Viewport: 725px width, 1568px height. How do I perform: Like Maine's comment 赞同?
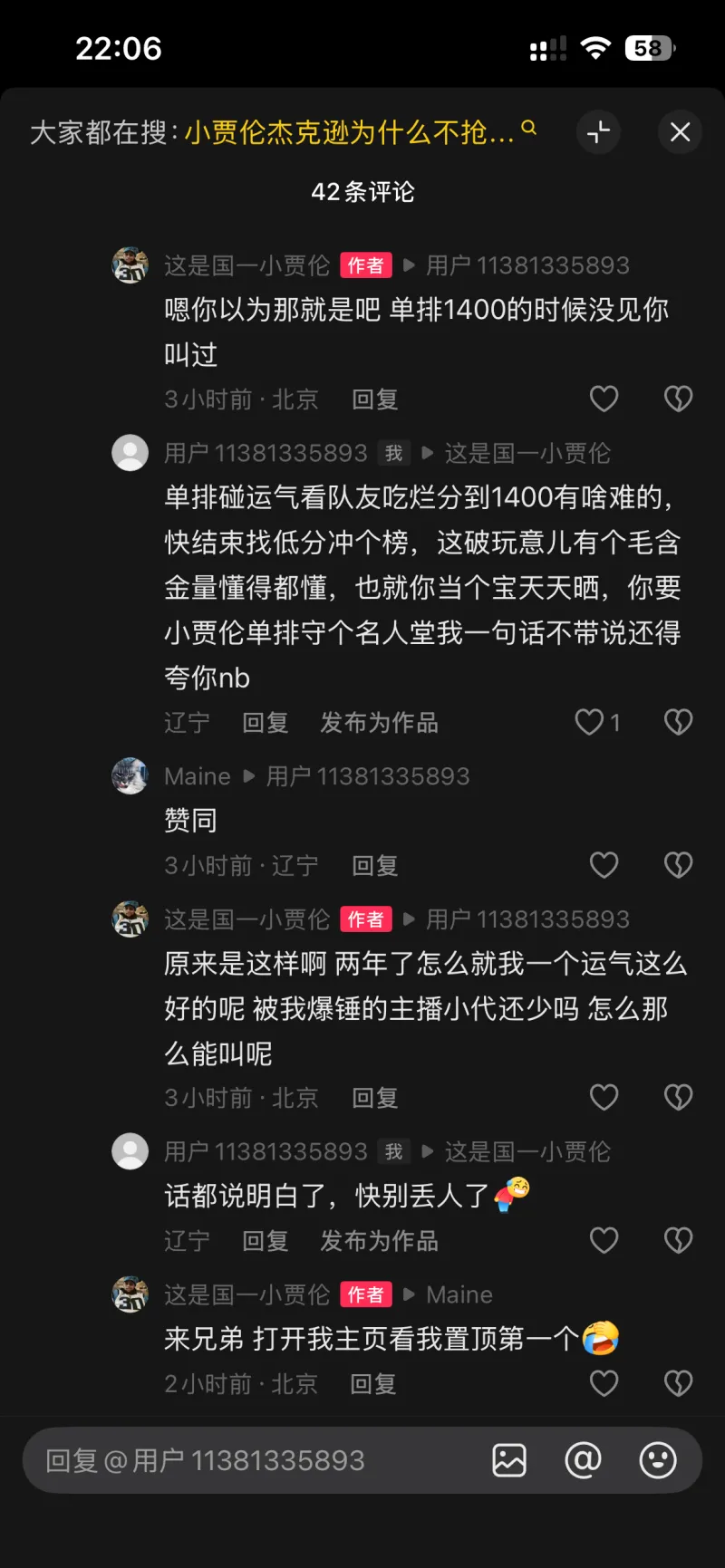(x=604, y=865)
